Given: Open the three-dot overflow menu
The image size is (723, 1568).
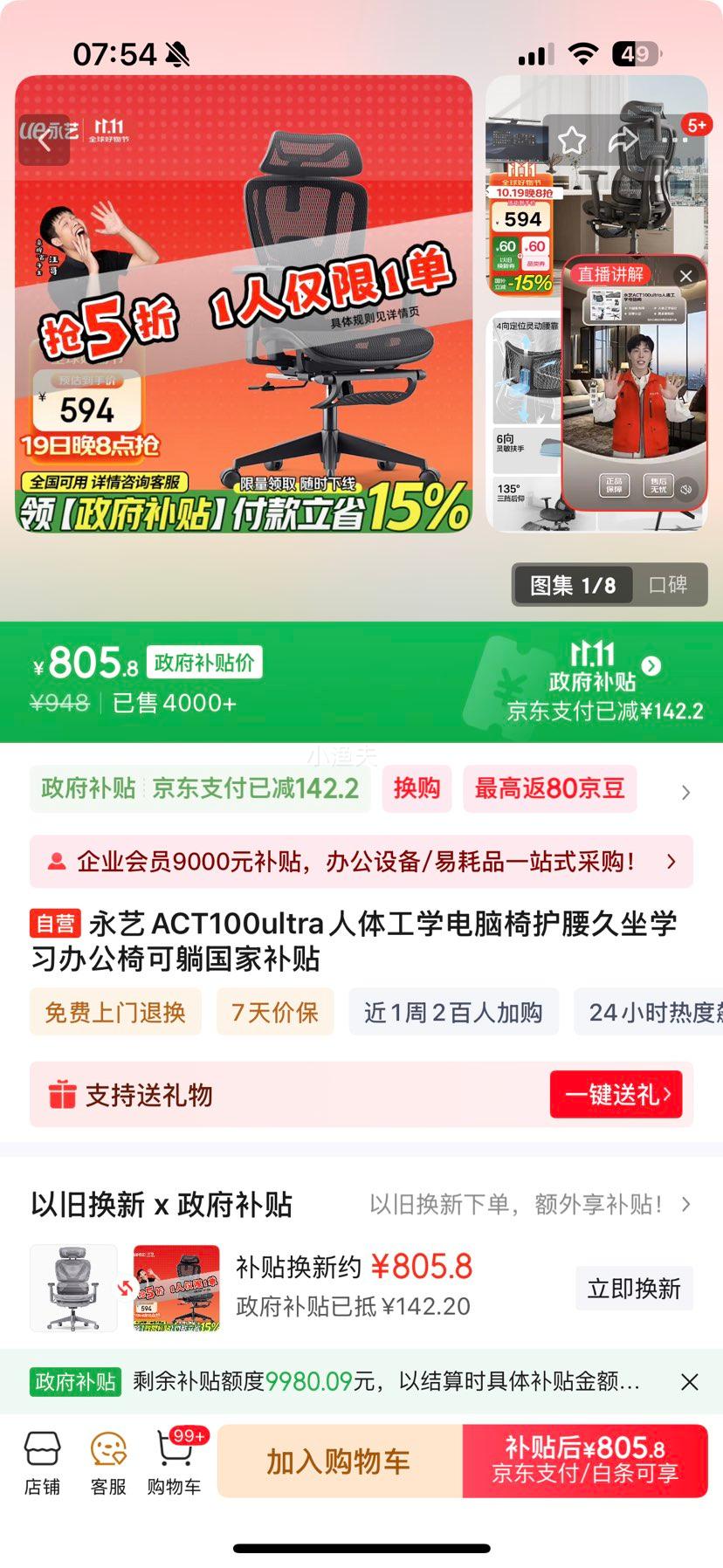Looking at the screenshot, I should pyautogui.click(x=675, y=140).
